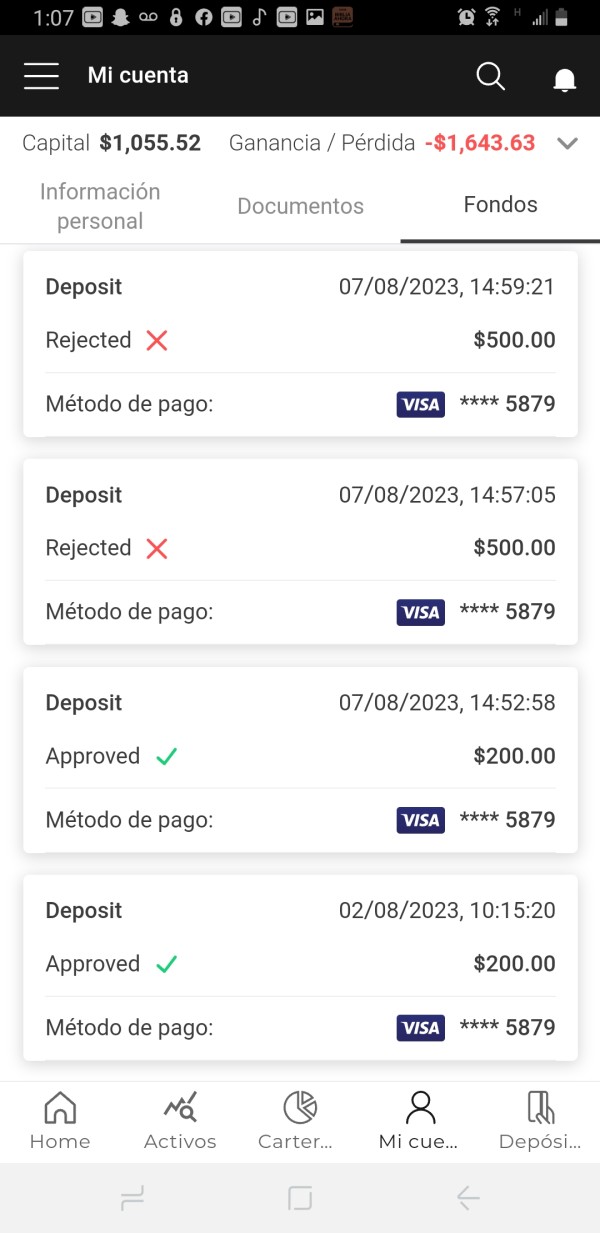Expand the Capital and Ganancia summary chevron
Image resolution: width=600 pixels, height=1233 pixels.
click(x=567, y=143)
